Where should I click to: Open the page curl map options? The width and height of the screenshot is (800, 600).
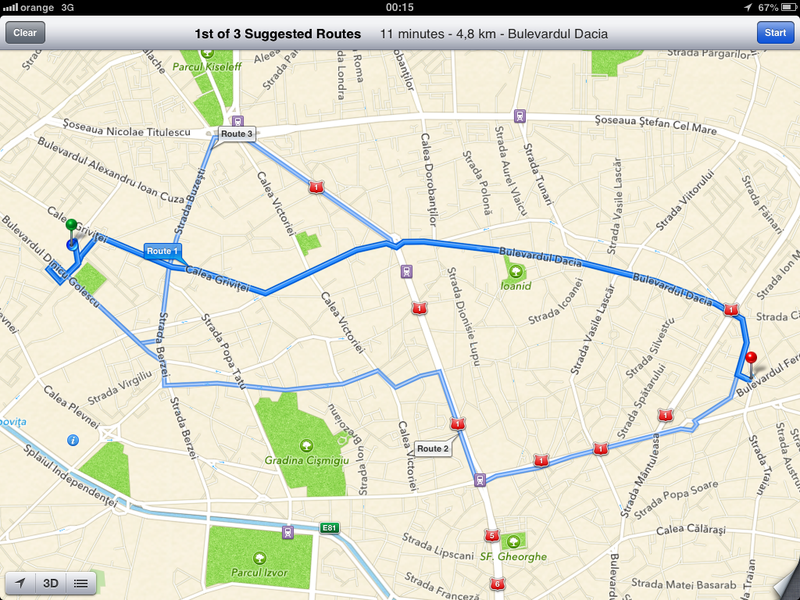[x=786, y=588]
